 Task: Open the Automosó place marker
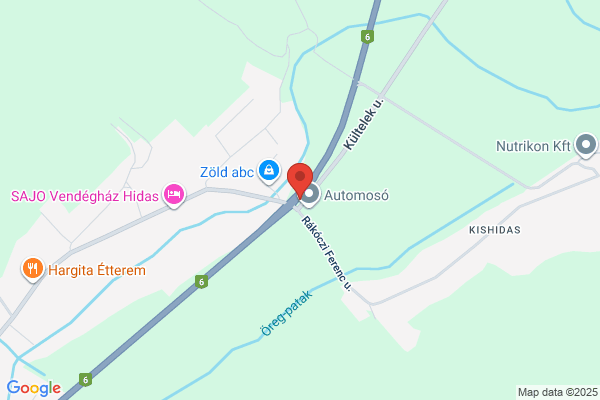pos(310,195)
